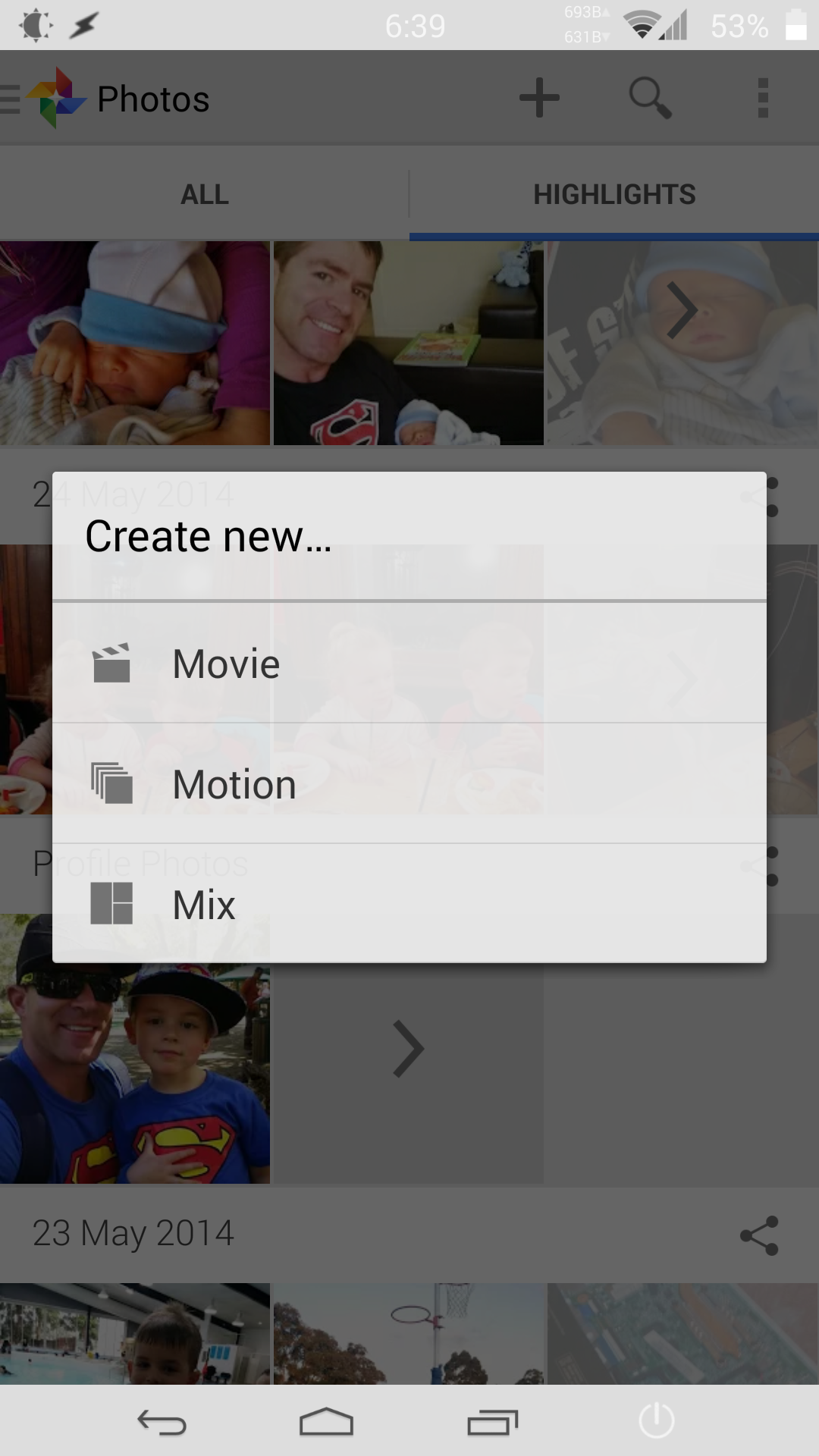Viewport: 819px width, 1456px height.
Task: Select Movie from Create new dialog
Action: (x=409, y=664)
